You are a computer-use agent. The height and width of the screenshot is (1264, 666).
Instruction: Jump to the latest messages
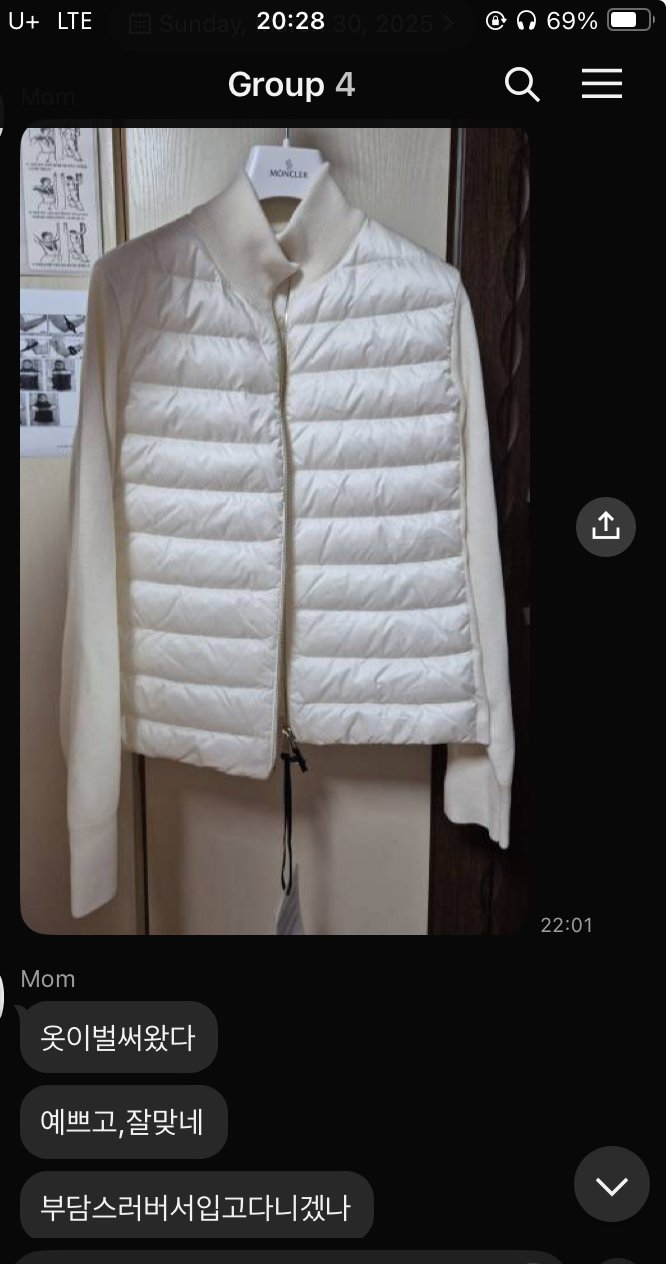tap(611, 1186)
